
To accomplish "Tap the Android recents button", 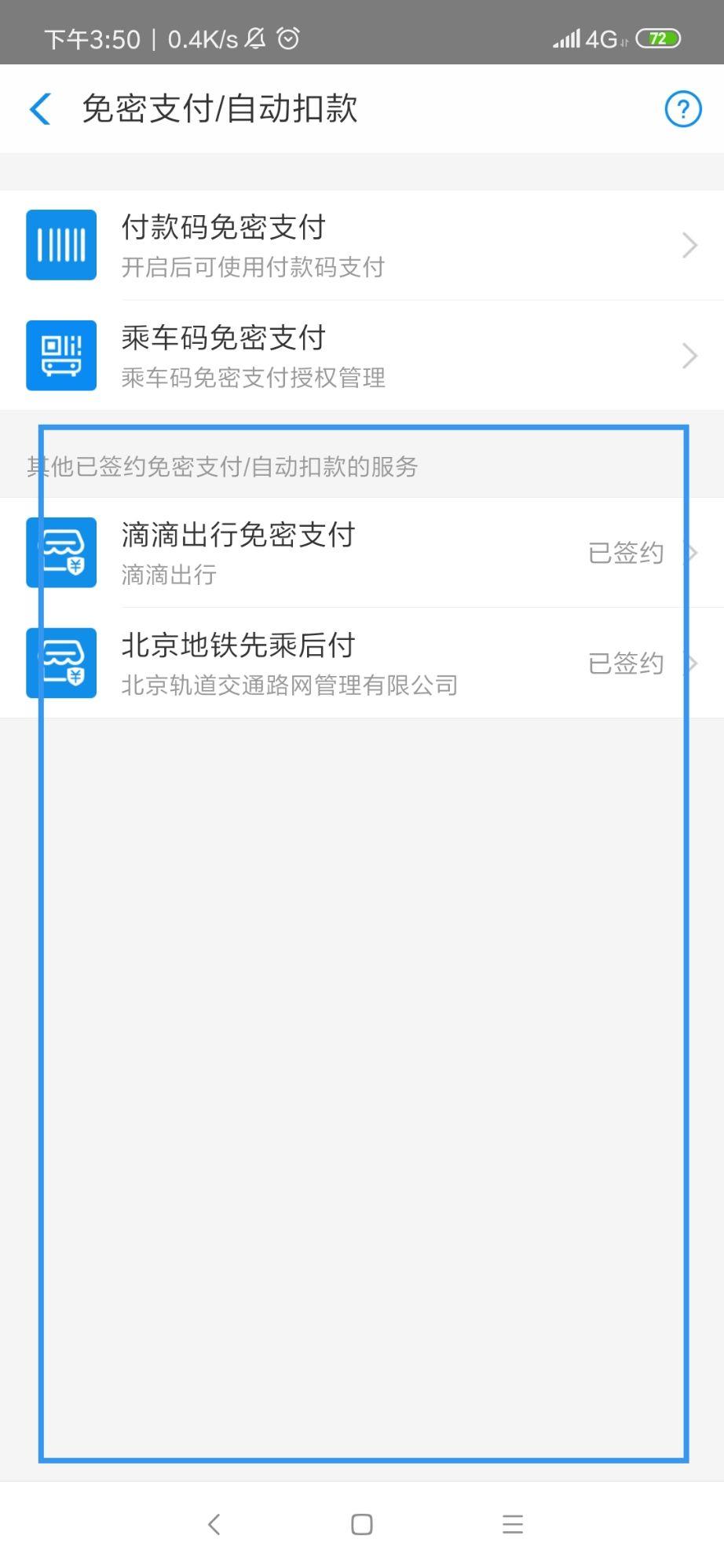I will tap(511, 1523).
